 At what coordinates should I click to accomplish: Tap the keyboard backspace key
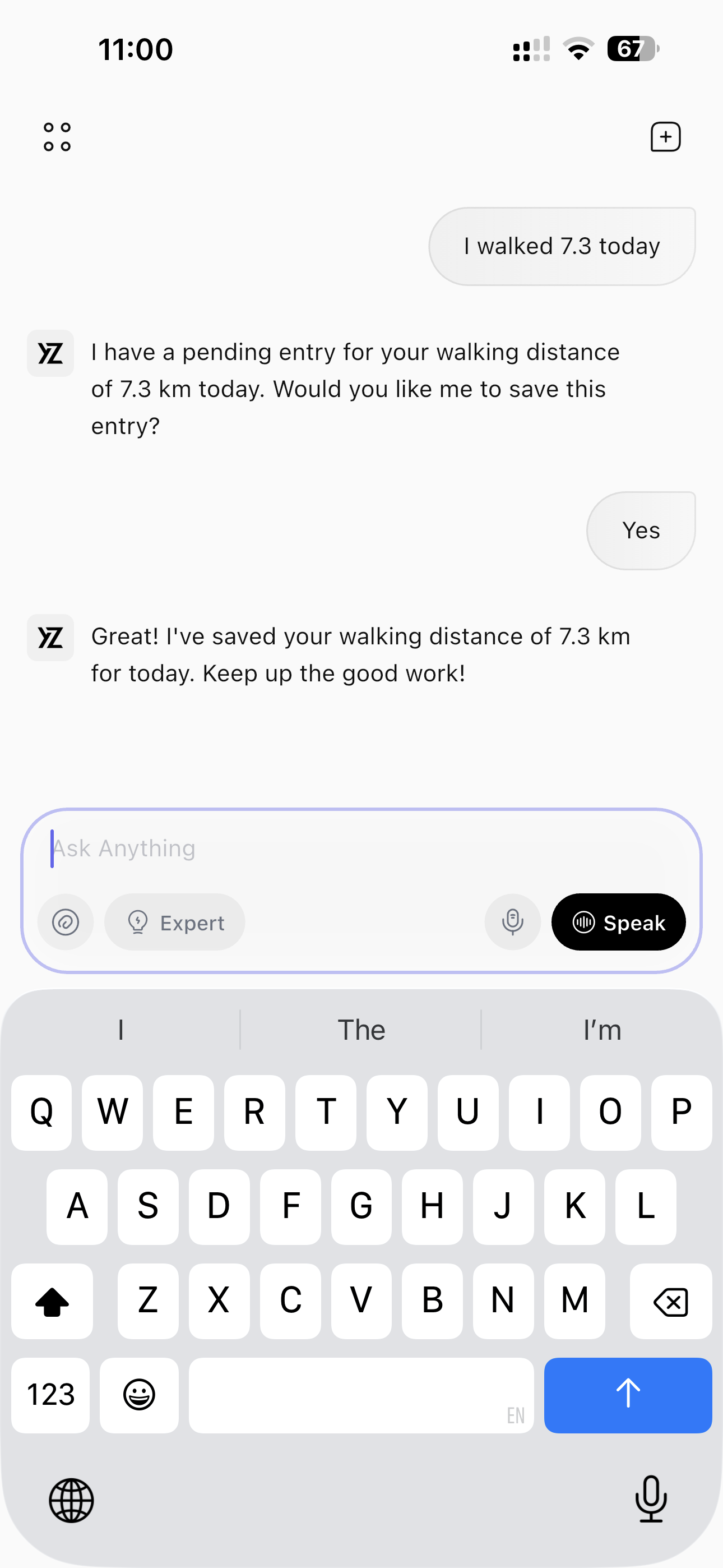coord(670,1302)
